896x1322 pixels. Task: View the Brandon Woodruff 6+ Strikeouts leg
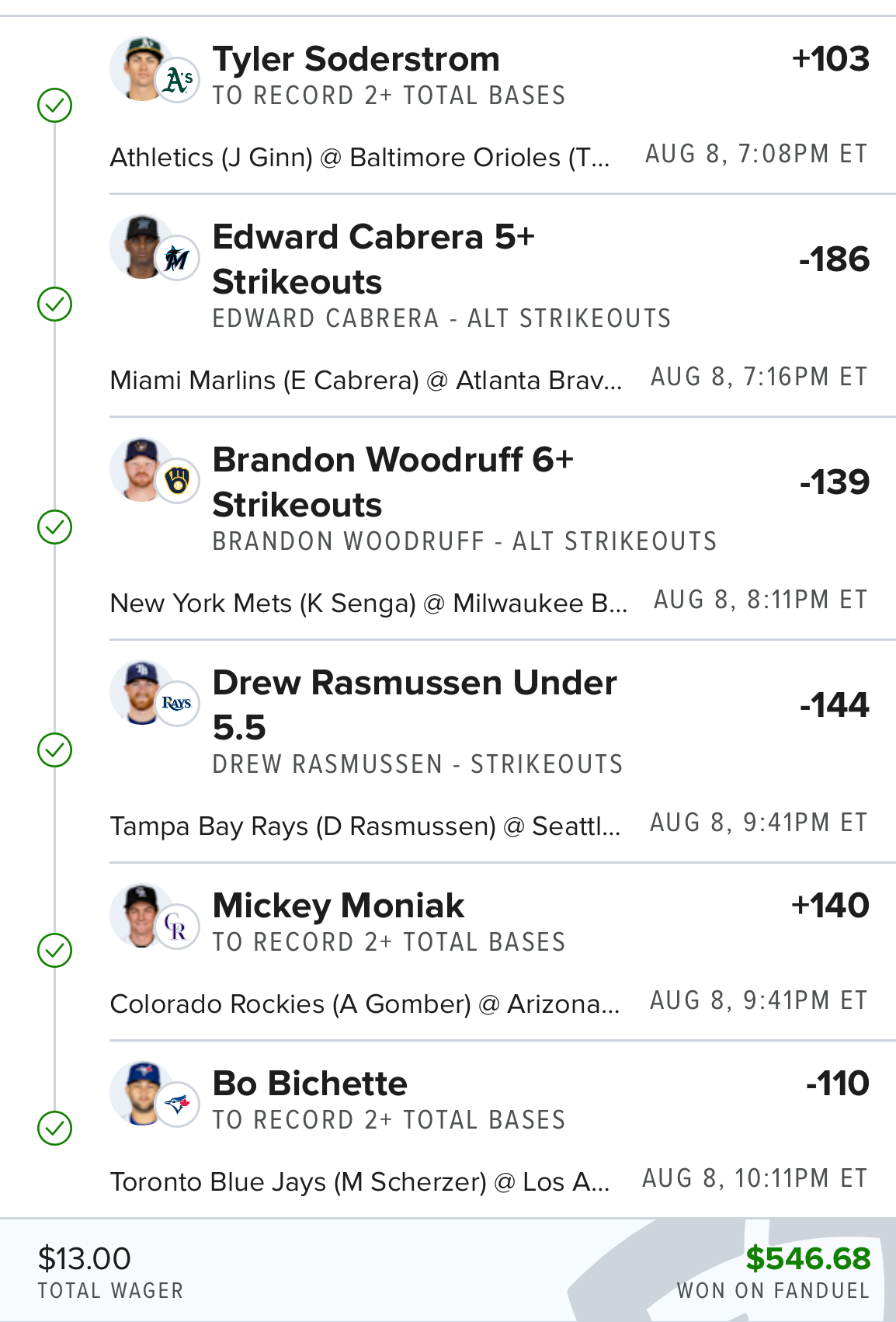coord(392,482)
